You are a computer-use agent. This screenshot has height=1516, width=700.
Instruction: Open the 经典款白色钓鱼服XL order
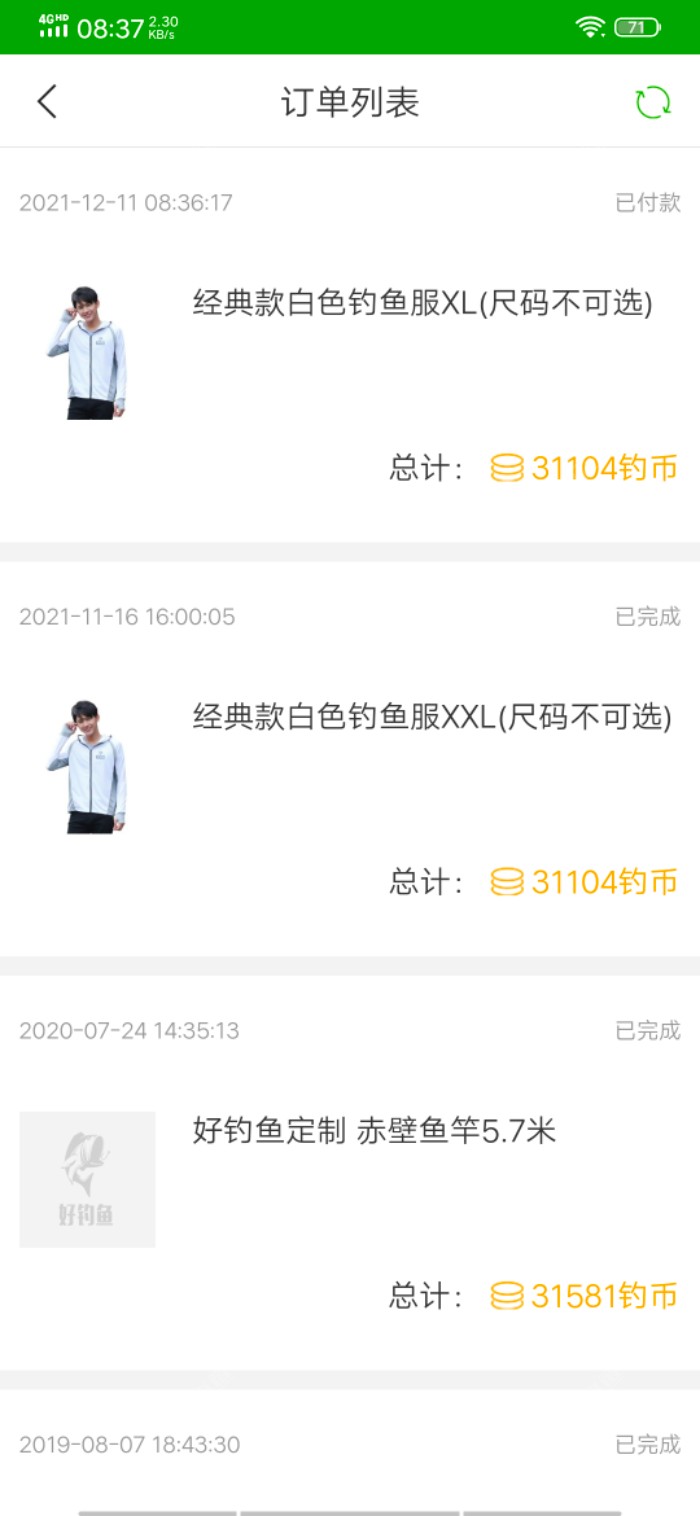[x=422, y=304]
